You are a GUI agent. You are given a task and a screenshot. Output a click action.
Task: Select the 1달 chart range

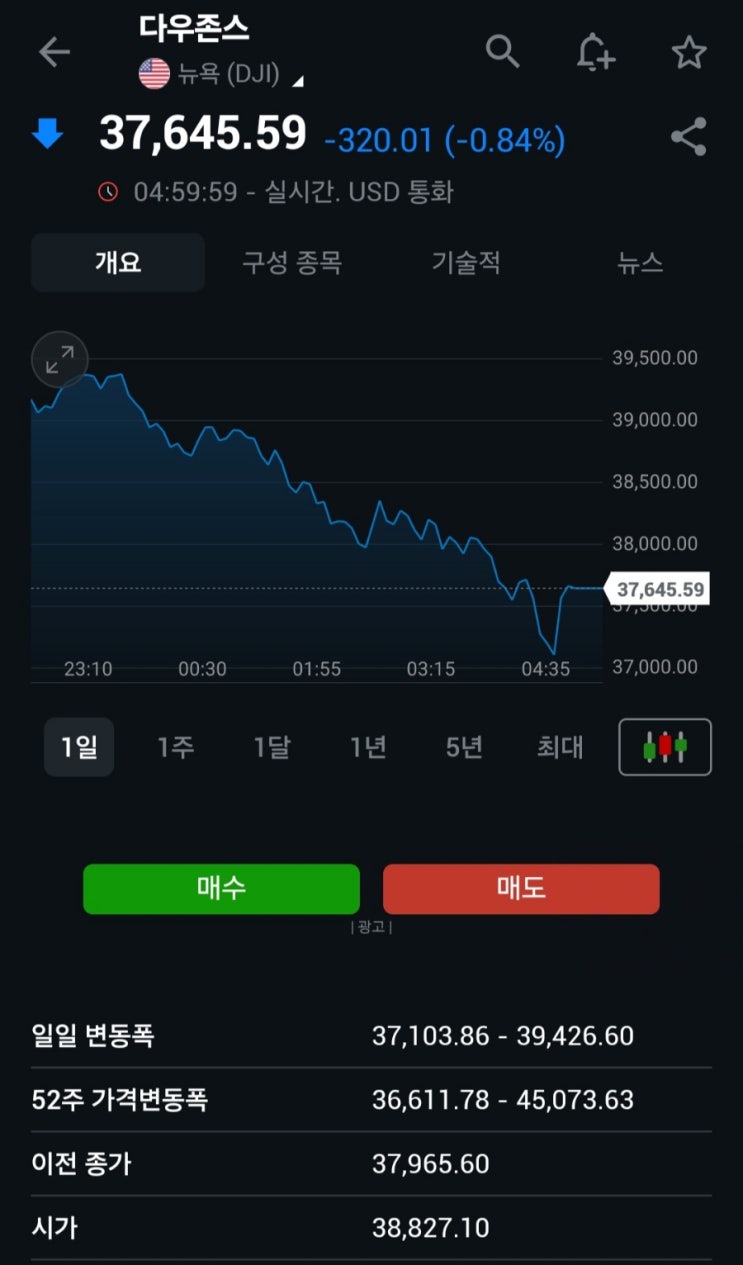click(x=271, y=747)
